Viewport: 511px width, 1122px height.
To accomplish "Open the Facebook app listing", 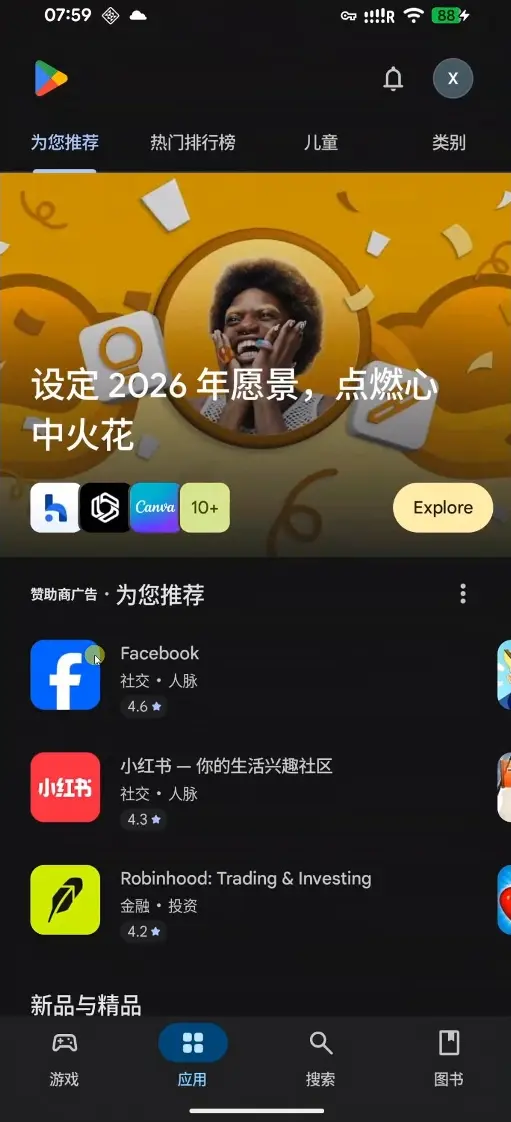I will click(250, 675).
